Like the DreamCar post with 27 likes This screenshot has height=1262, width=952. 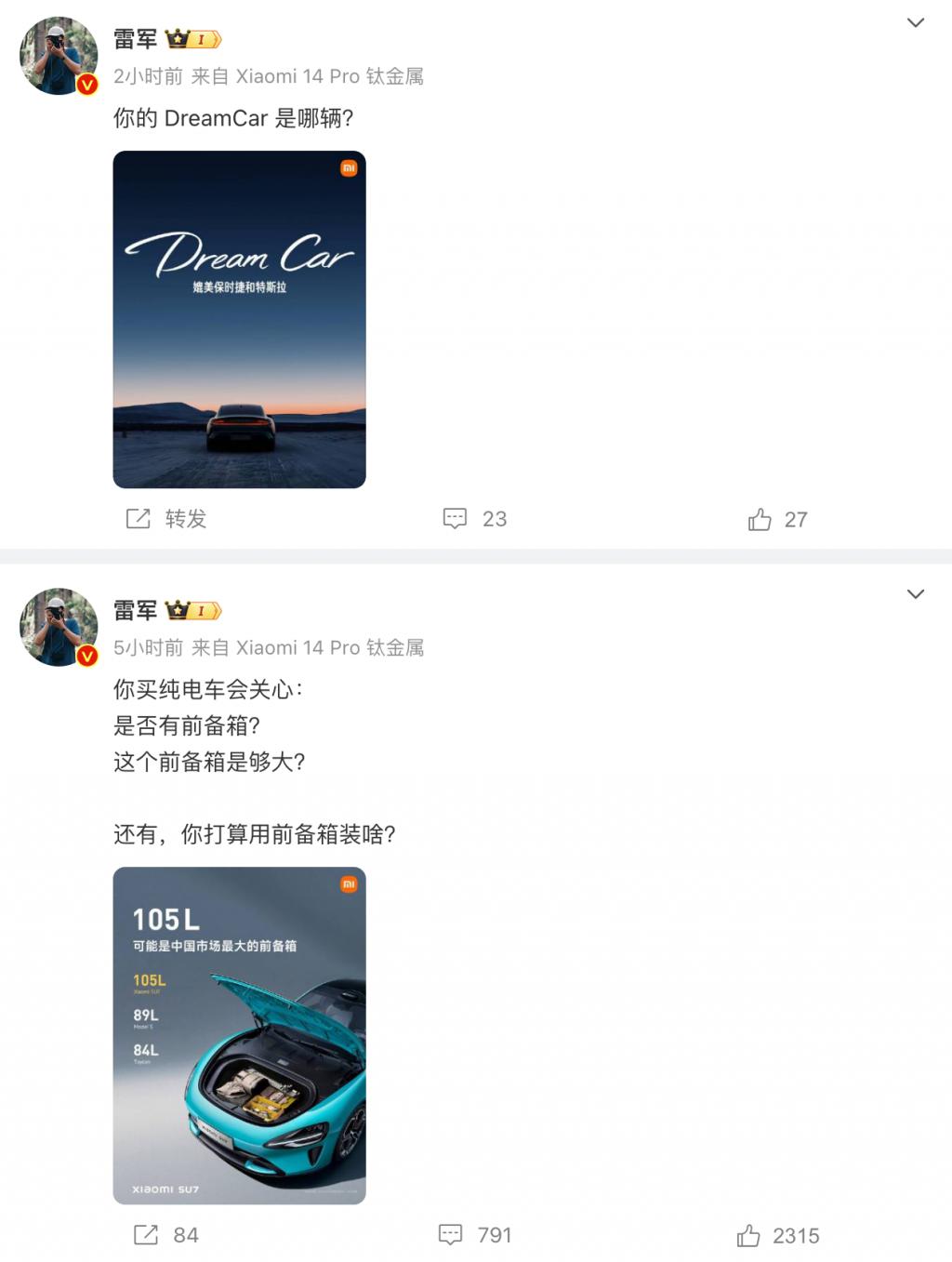pos(777,519)
